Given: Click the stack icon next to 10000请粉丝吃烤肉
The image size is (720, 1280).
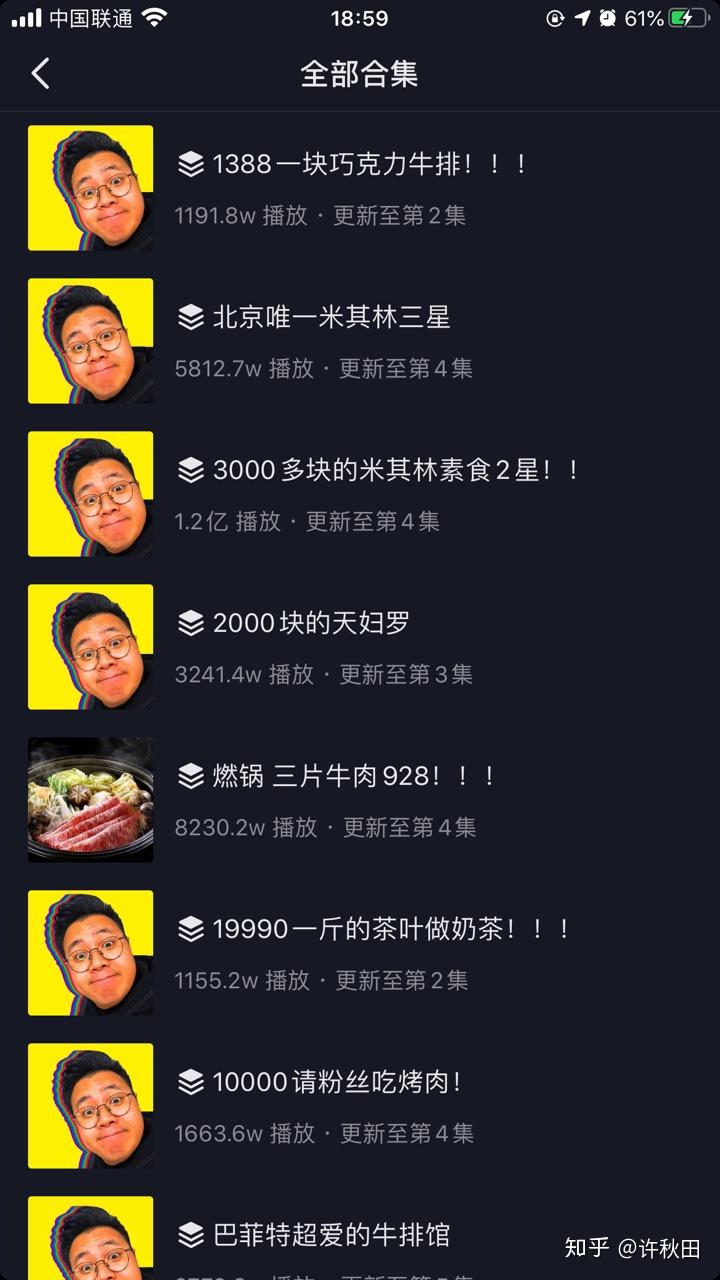Looking at the screenshot, I should coord(190,1081).
